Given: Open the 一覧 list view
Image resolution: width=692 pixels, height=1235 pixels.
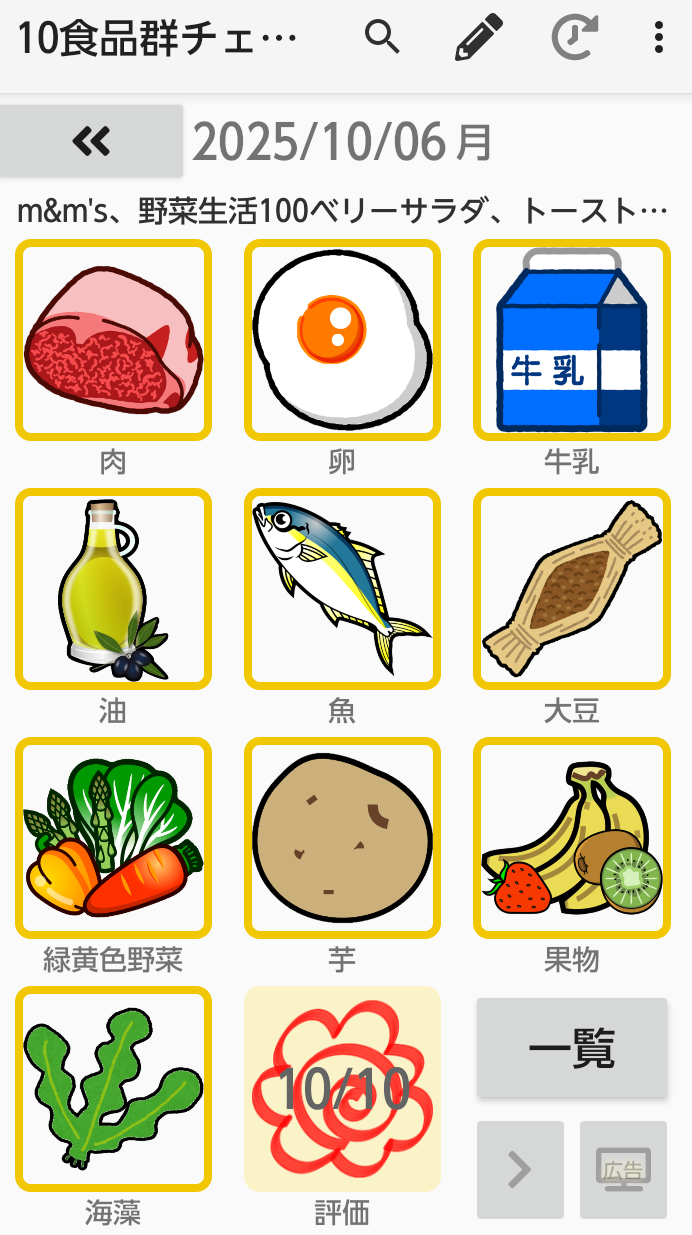Looking at the screenshot, I should click(x=571, y=1047).
